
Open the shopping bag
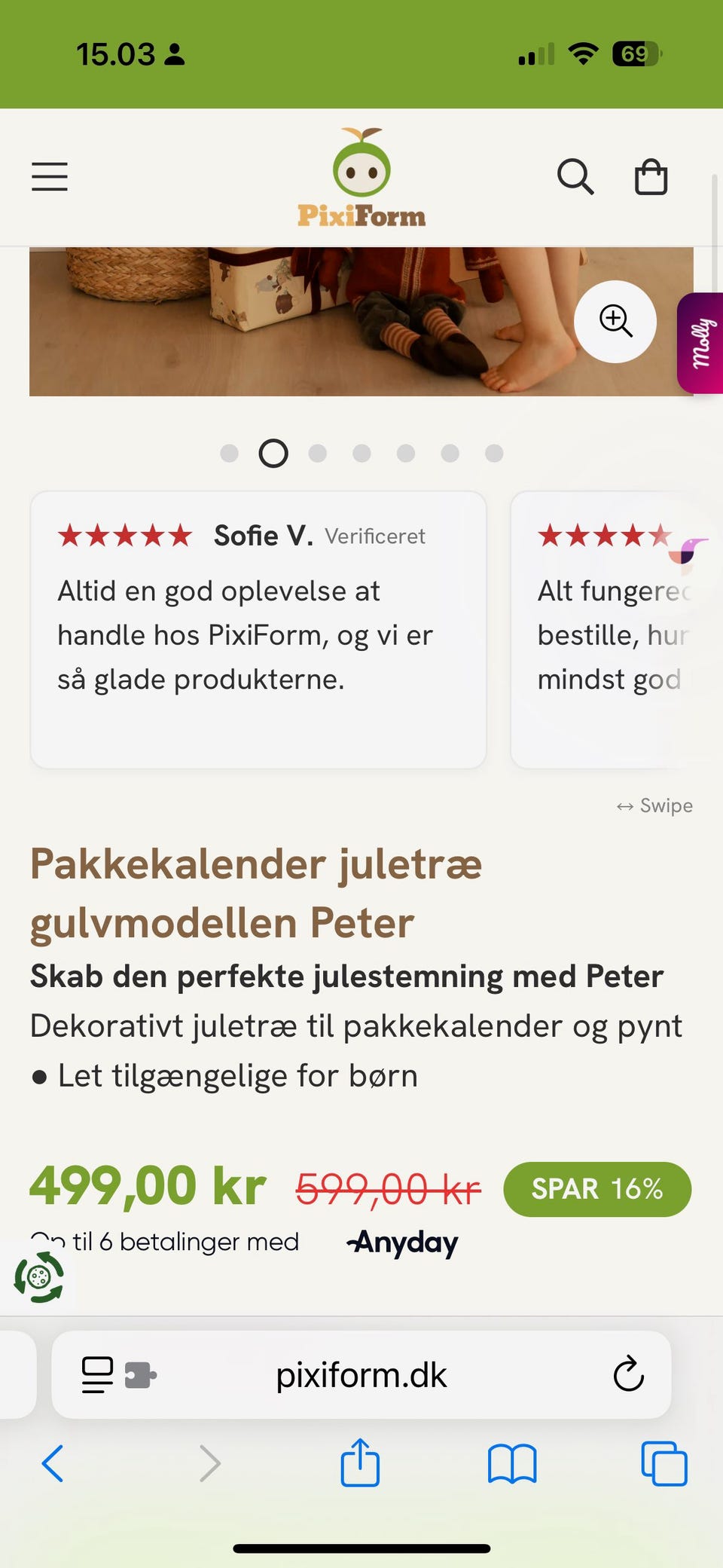click(651, 177)
